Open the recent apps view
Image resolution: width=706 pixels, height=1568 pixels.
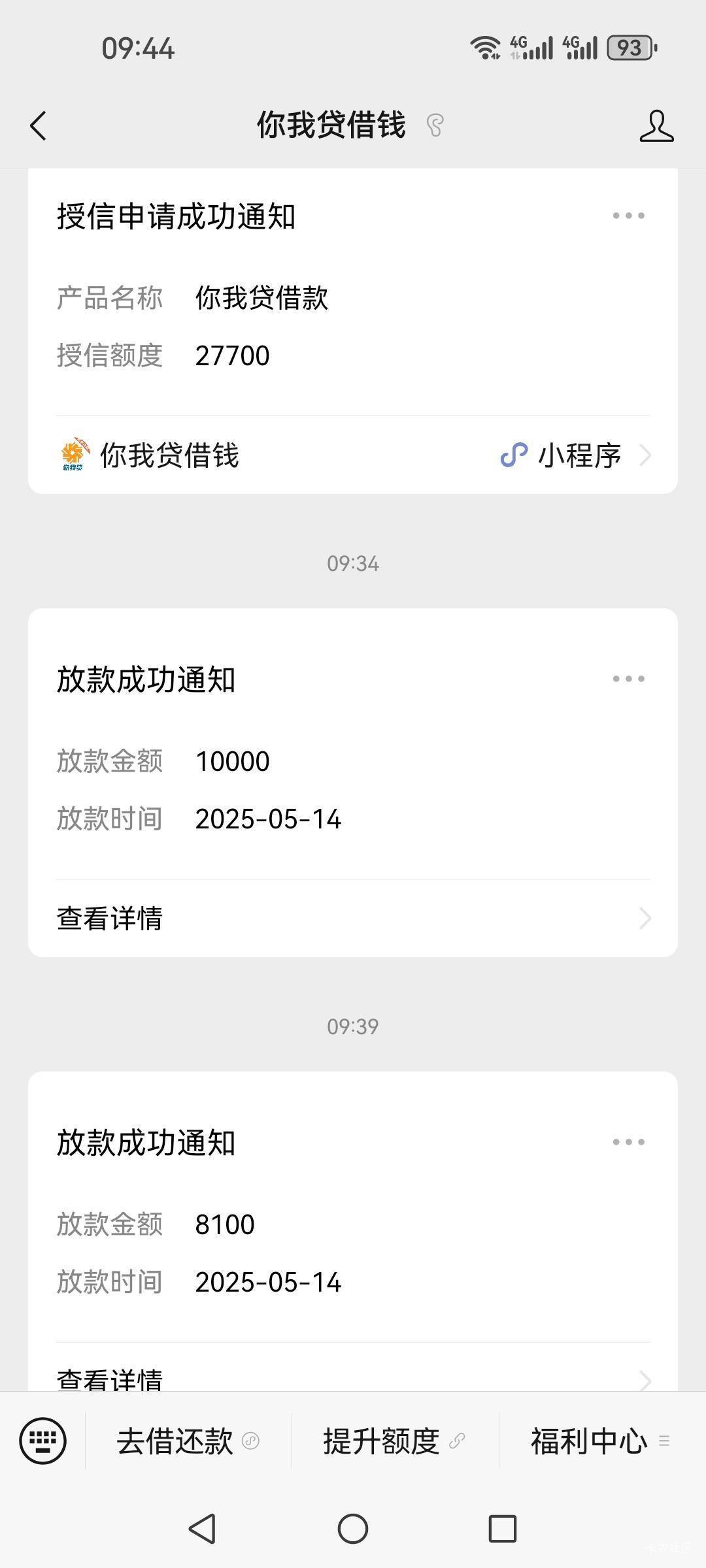point(503,1529)
